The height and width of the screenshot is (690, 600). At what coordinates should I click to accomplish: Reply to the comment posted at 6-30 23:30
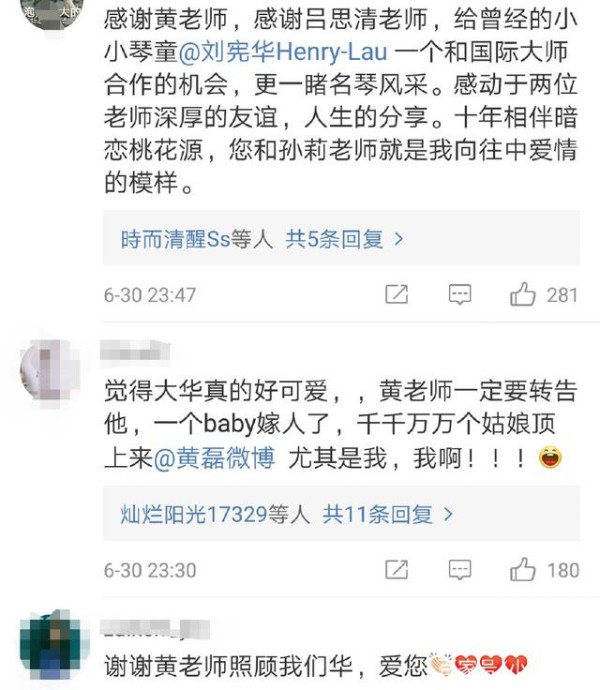click(x=459, y=570)
